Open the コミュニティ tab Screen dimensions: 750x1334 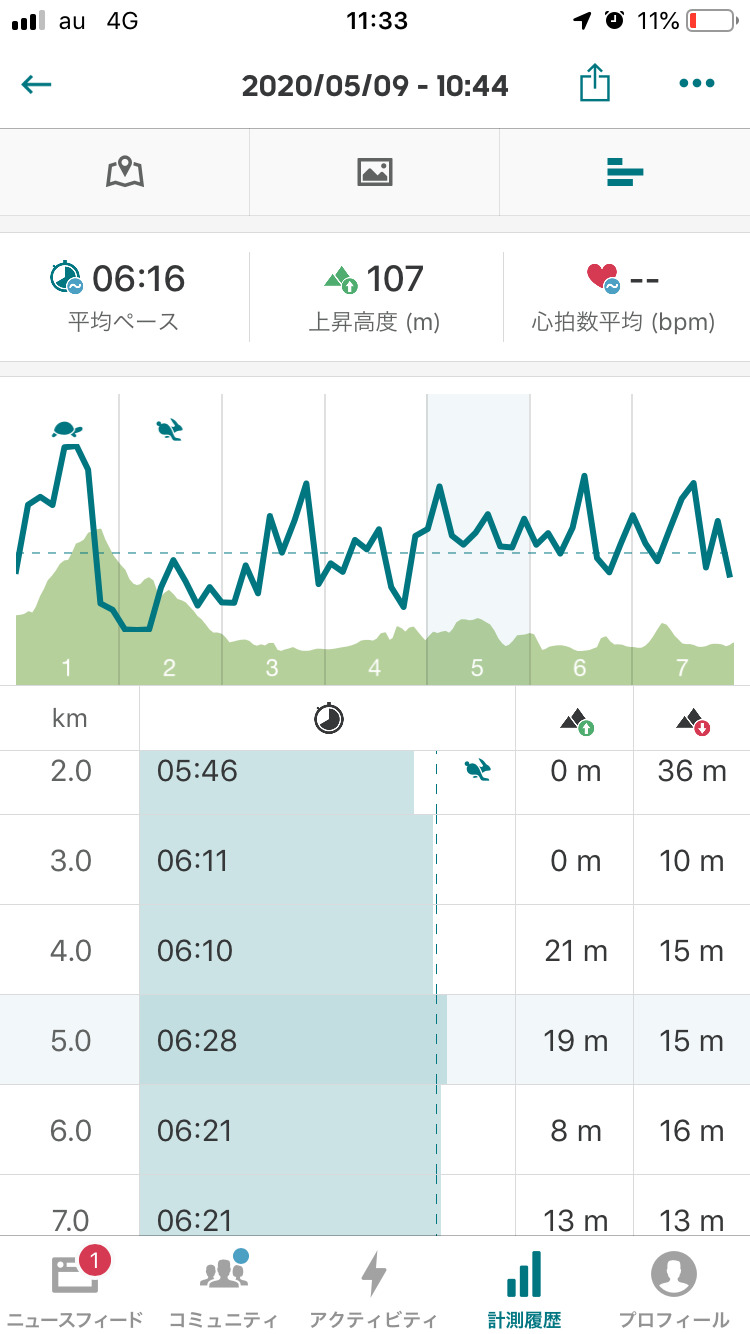(224, 1286)
